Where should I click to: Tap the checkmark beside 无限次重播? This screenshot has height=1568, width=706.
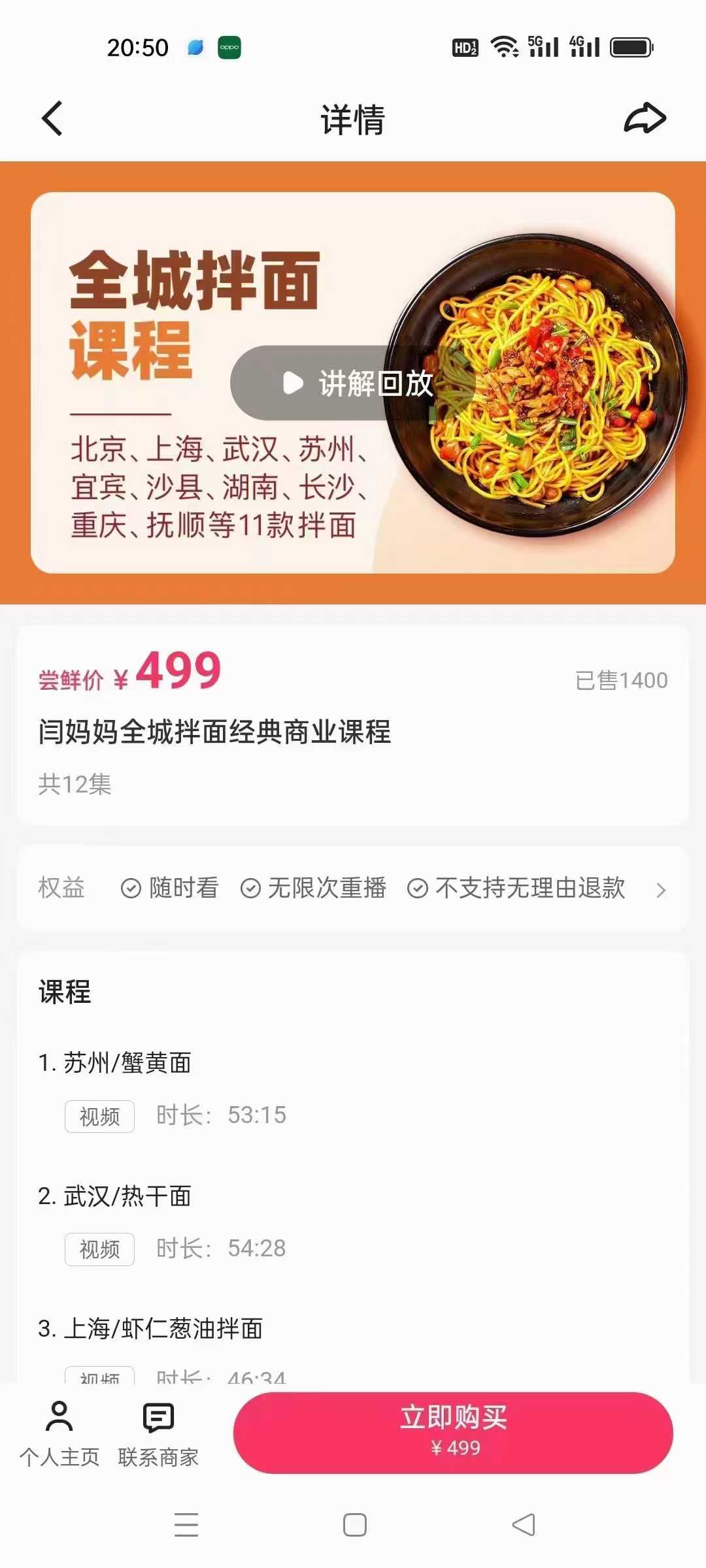(x=250, y=888)
